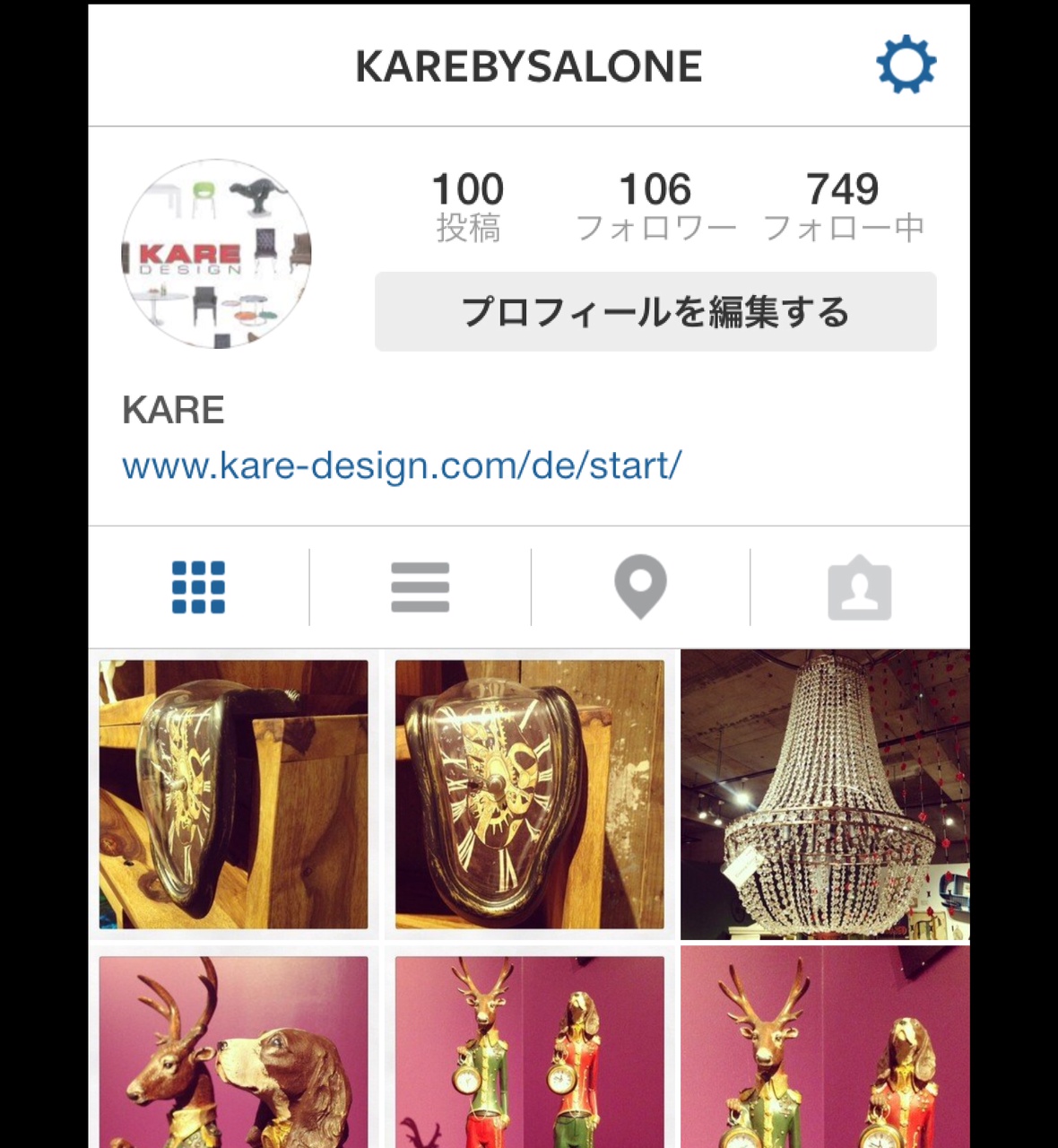
Task: Open the full-length deer and dog figures photo
Action: tap(529, 1051)
